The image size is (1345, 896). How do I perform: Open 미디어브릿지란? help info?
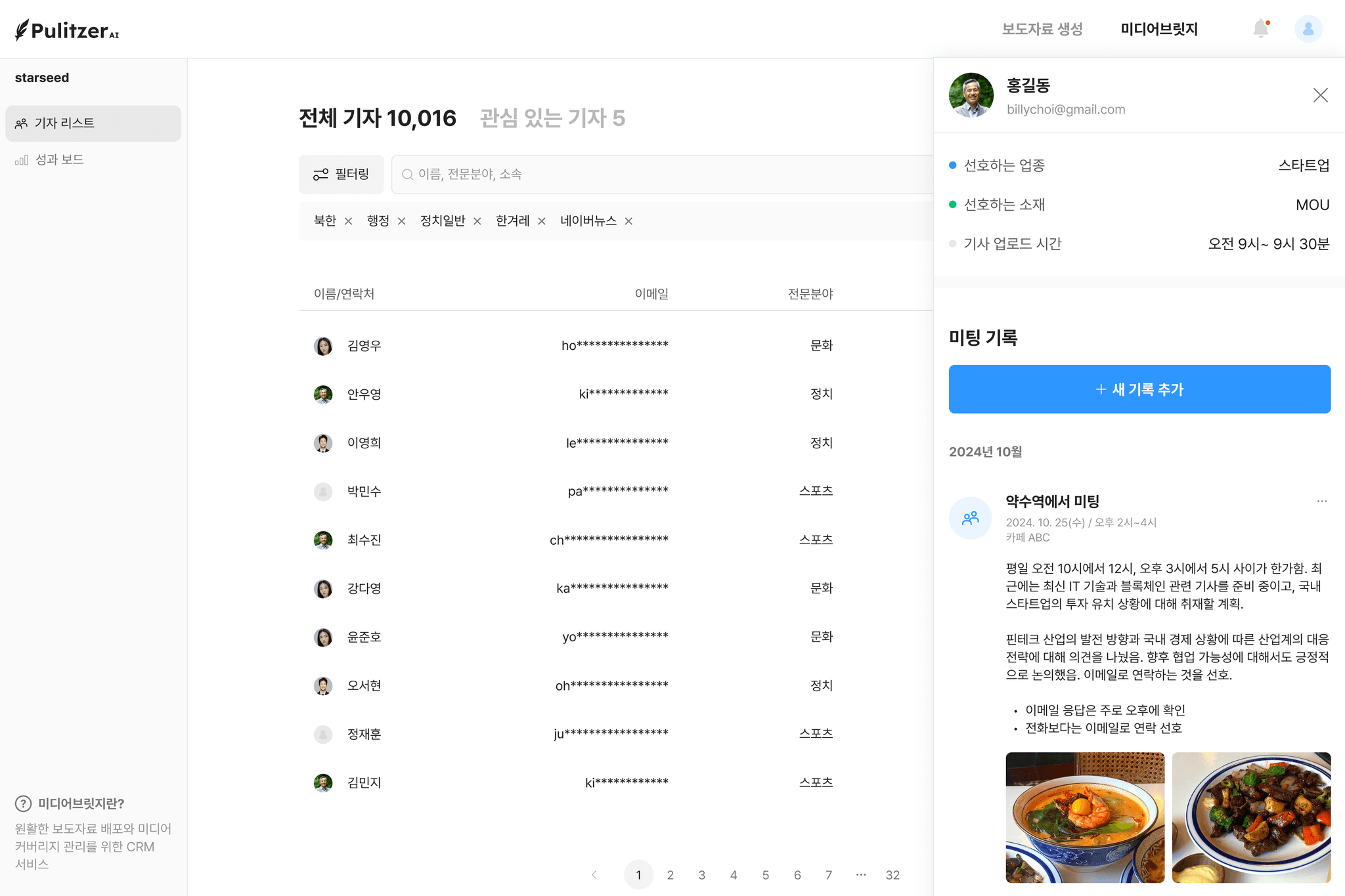point(80,803)
